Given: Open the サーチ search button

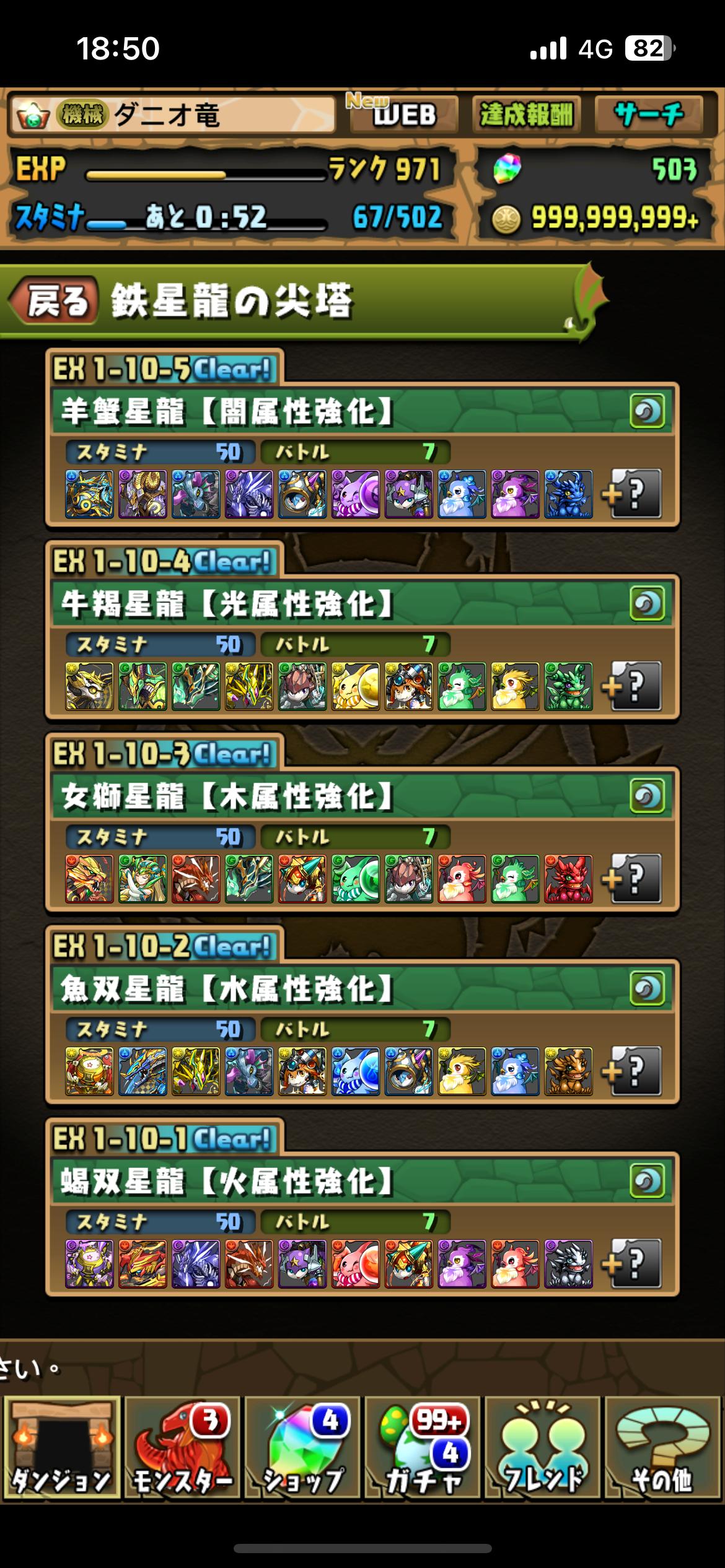Looking at the screenshot, I should (648, 115).
